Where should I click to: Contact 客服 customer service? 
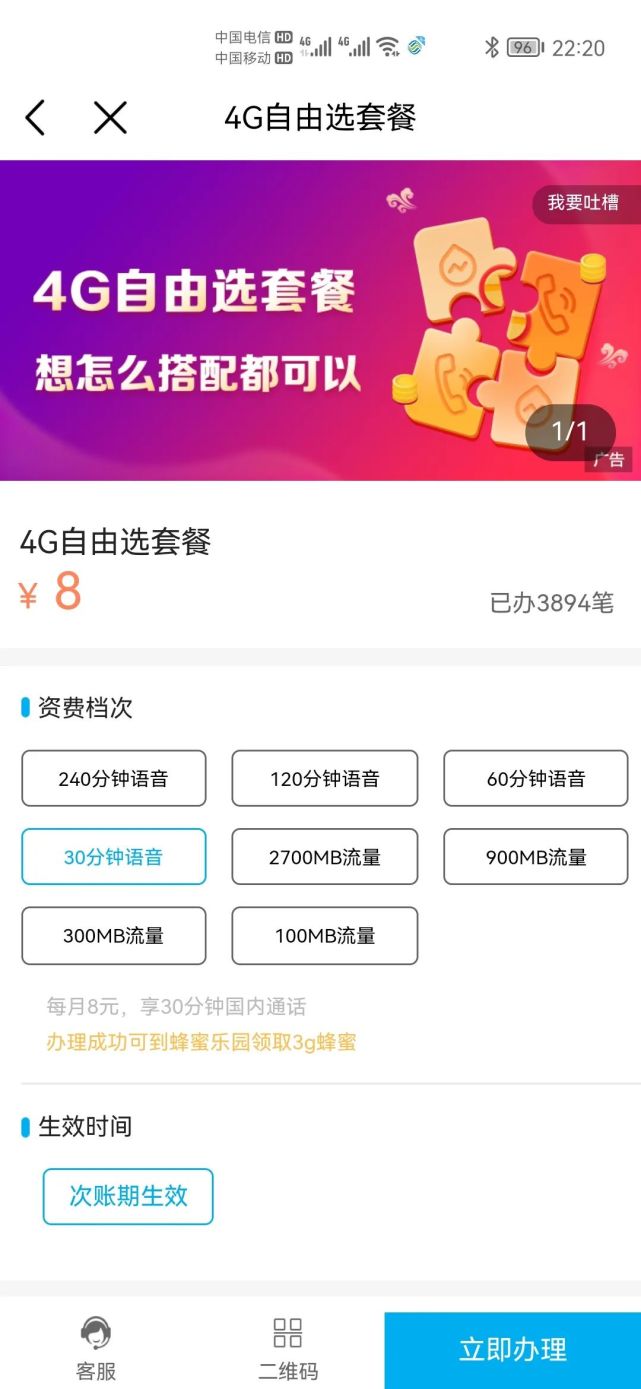pos(96,1347)
